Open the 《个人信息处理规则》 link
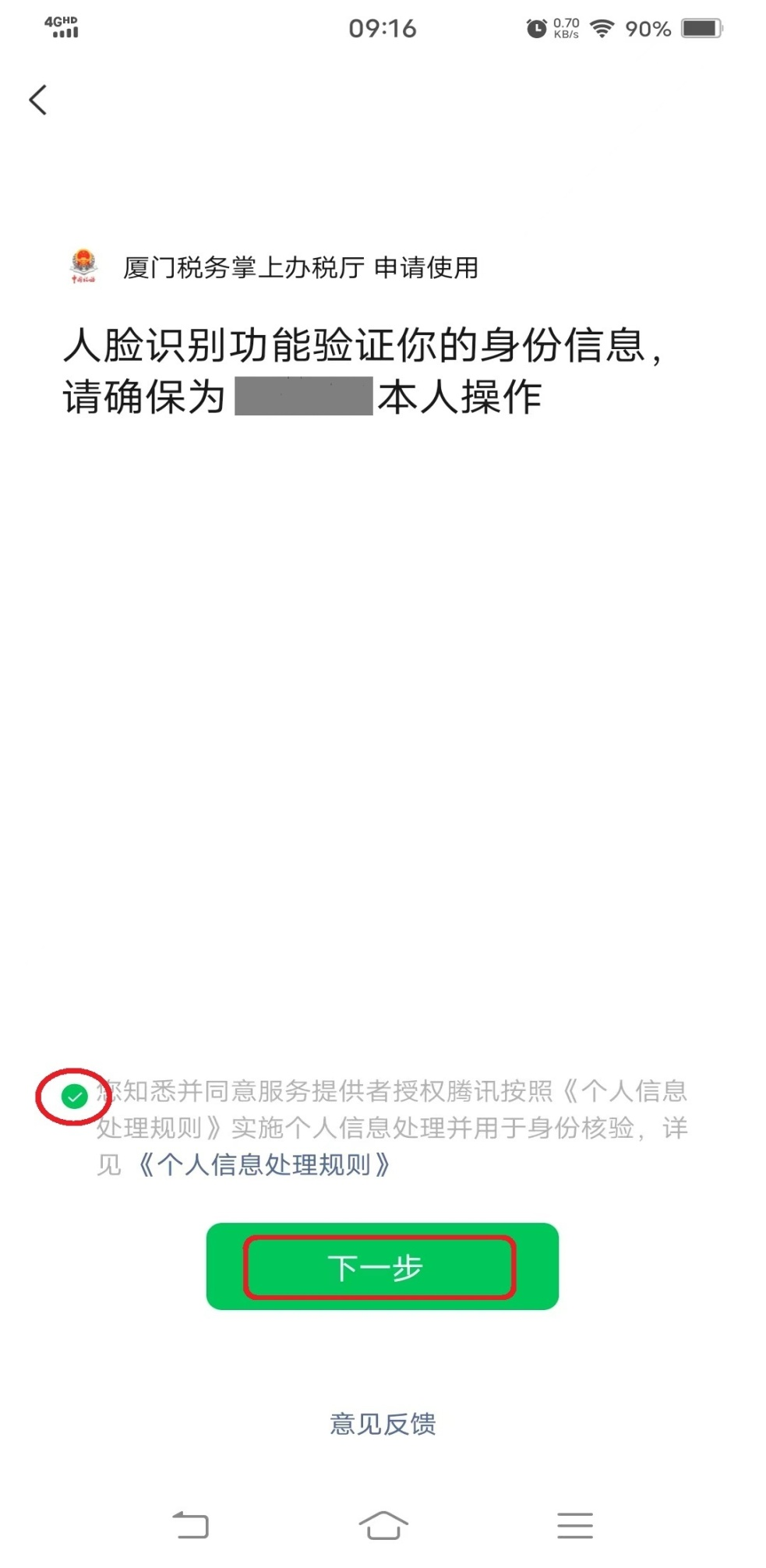The width and height of the screenshot is (766, 1568). (x=263, y=1165)
